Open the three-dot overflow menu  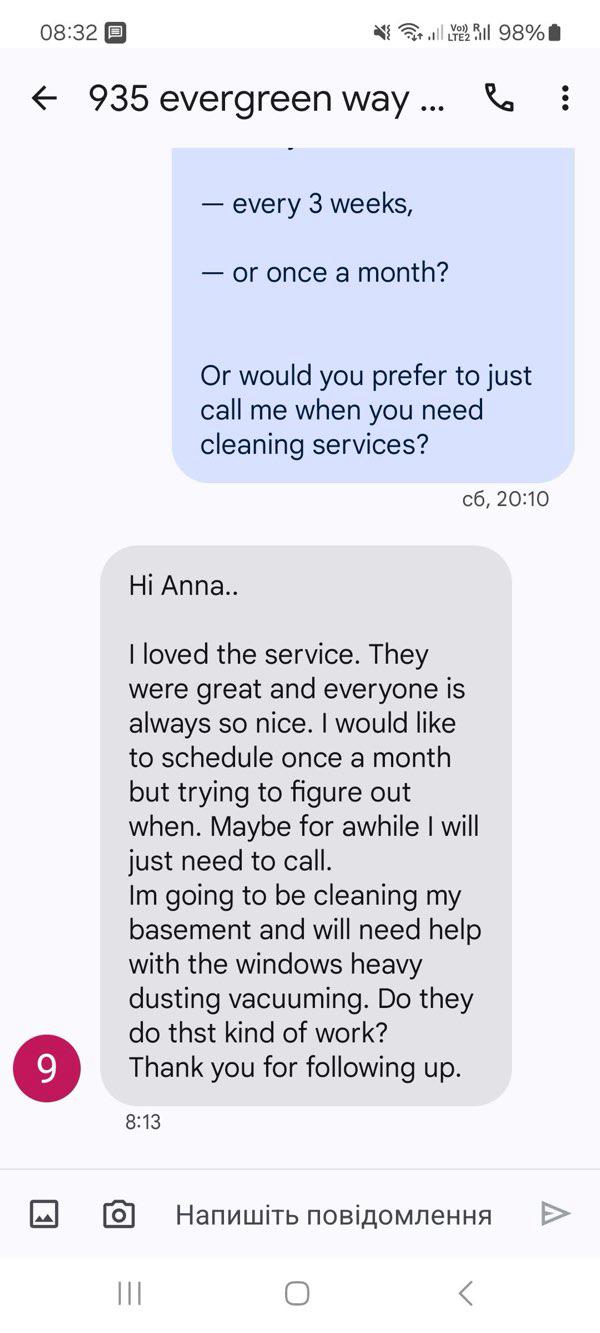[x=565, y=98]
